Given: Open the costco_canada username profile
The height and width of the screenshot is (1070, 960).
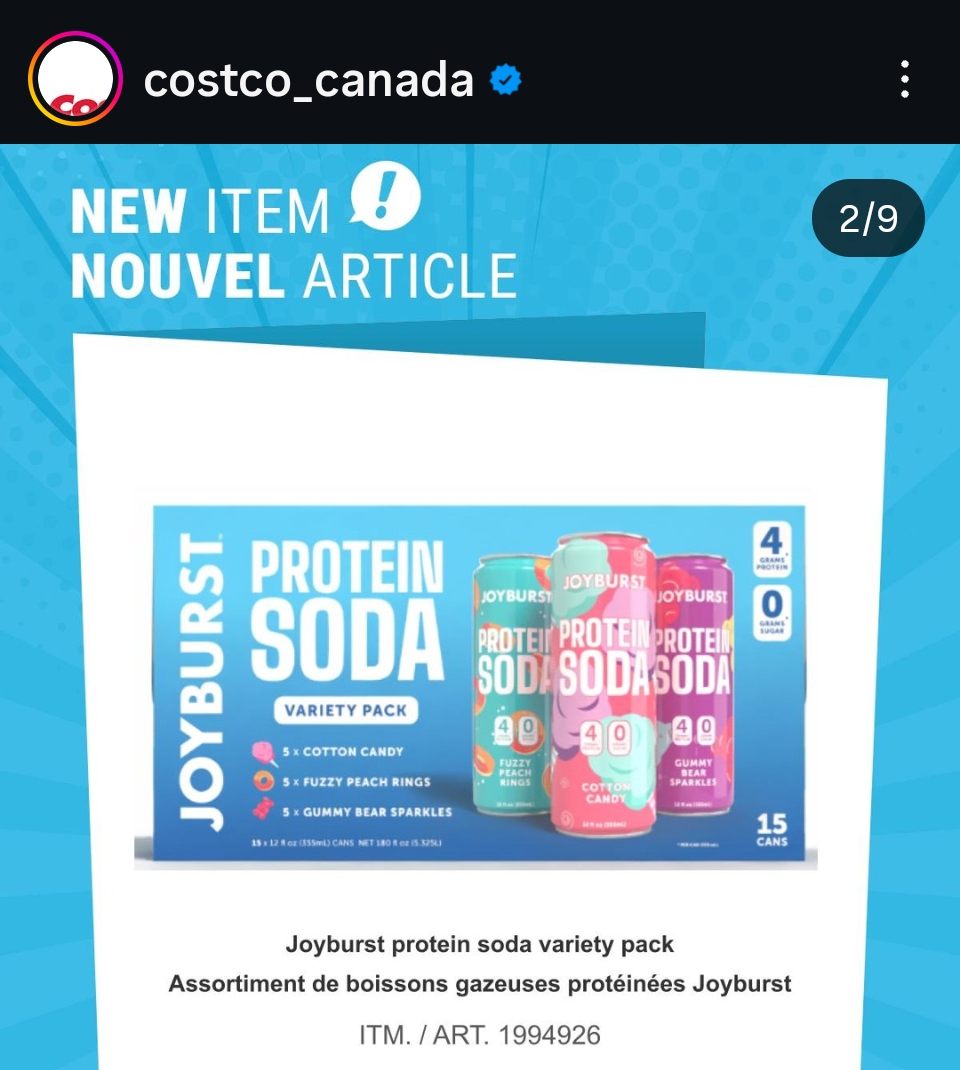Looking at the screenshot, I should click(308, 80).
